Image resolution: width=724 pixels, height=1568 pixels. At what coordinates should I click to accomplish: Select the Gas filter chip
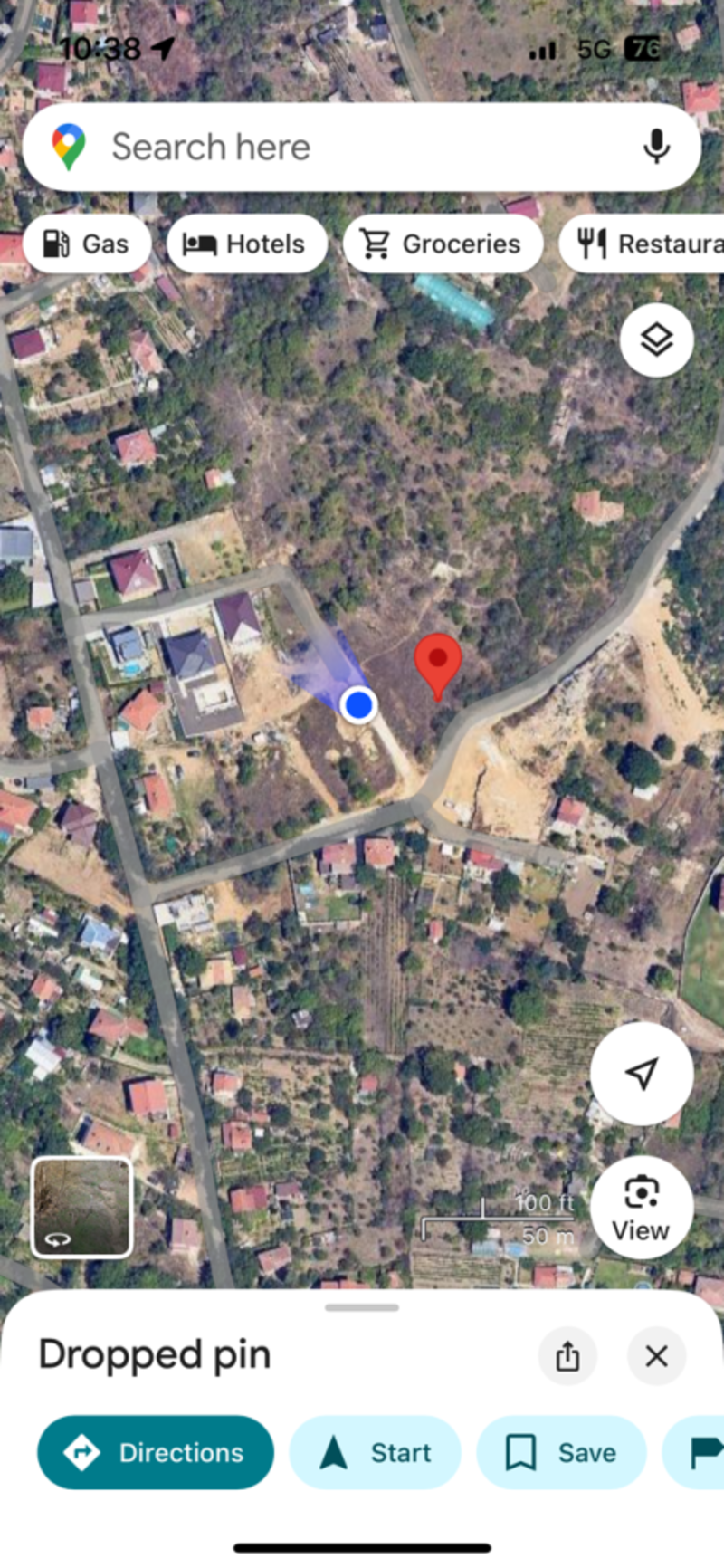coord(87,244)
